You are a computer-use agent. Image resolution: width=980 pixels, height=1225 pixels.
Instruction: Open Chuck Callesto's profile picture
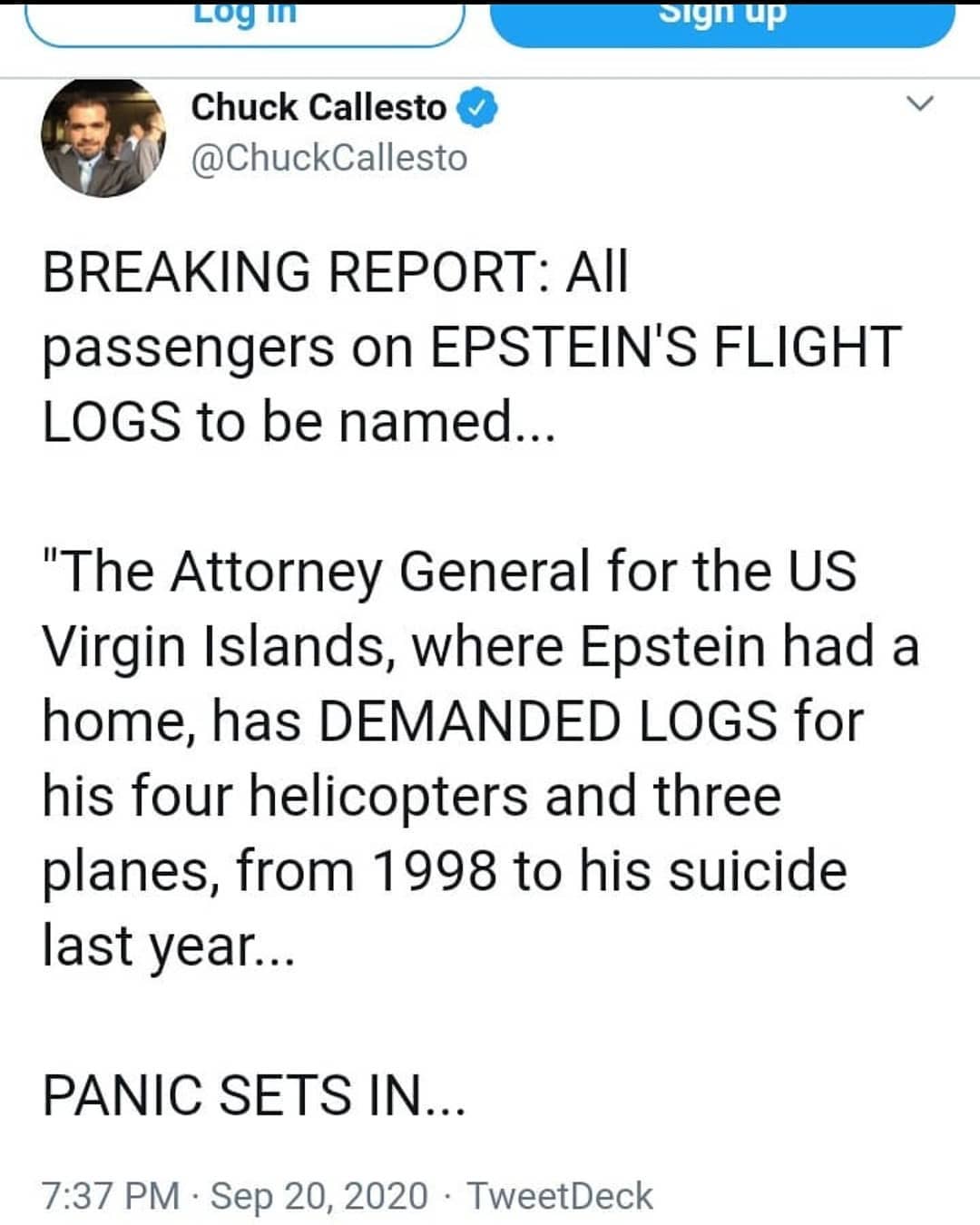tap(102, 138)
